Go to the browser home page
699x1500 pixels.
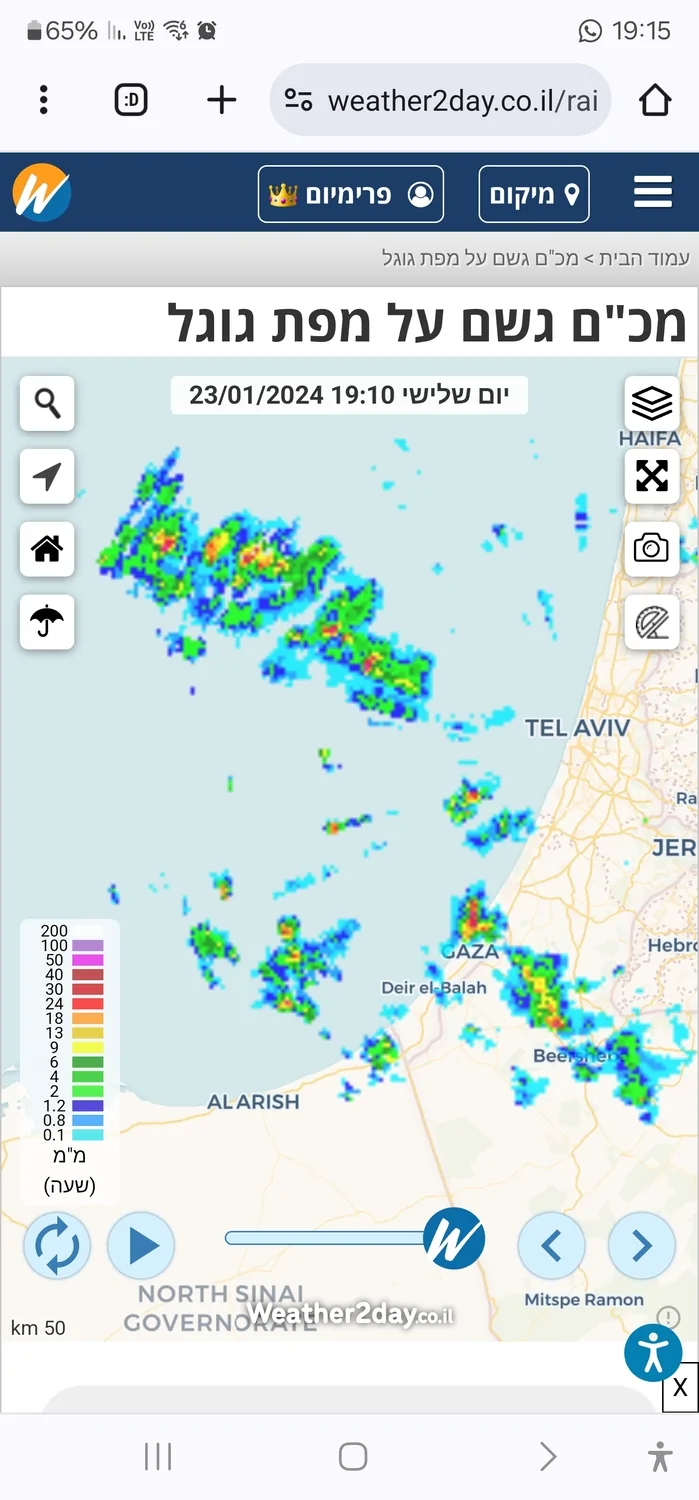654,100
